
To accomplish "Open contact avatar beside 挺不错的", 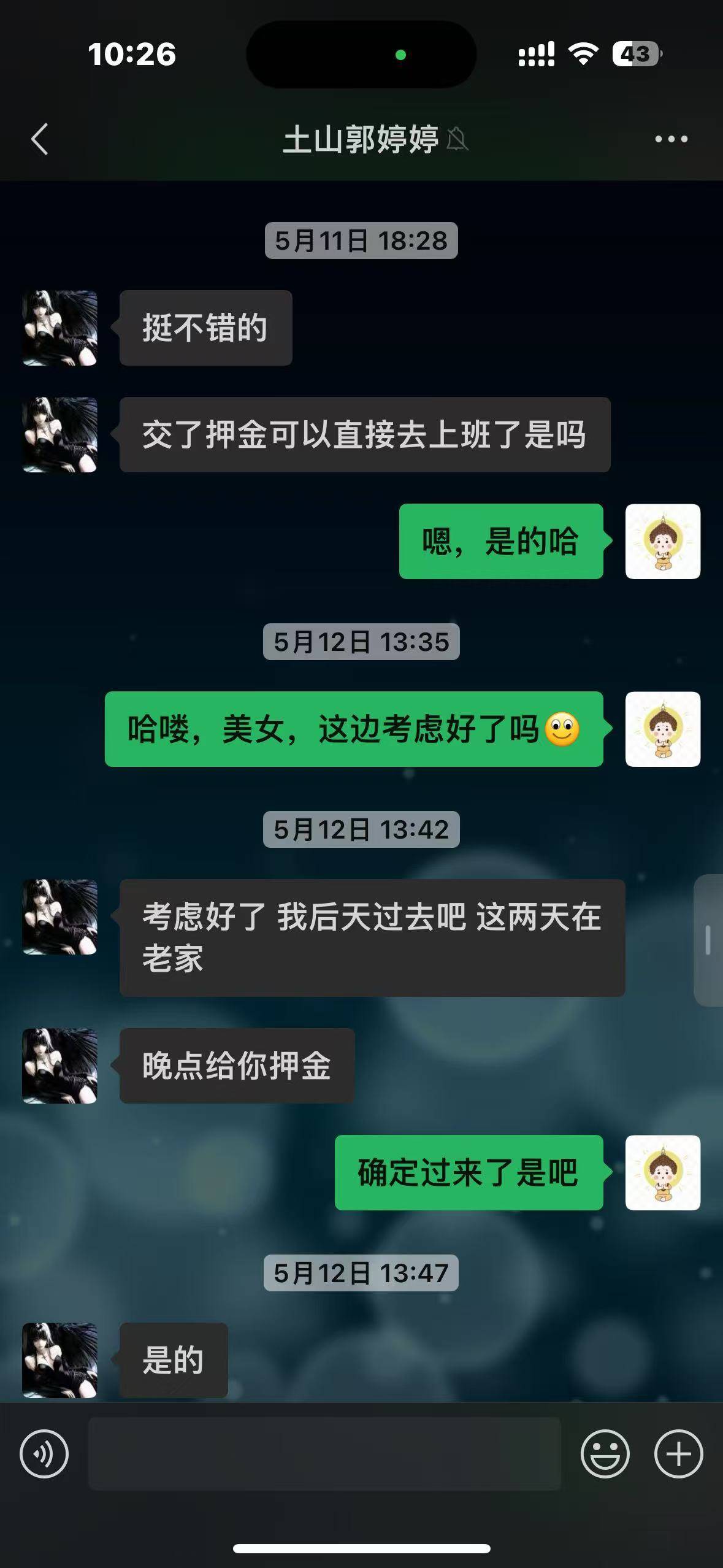I will 60,328.
